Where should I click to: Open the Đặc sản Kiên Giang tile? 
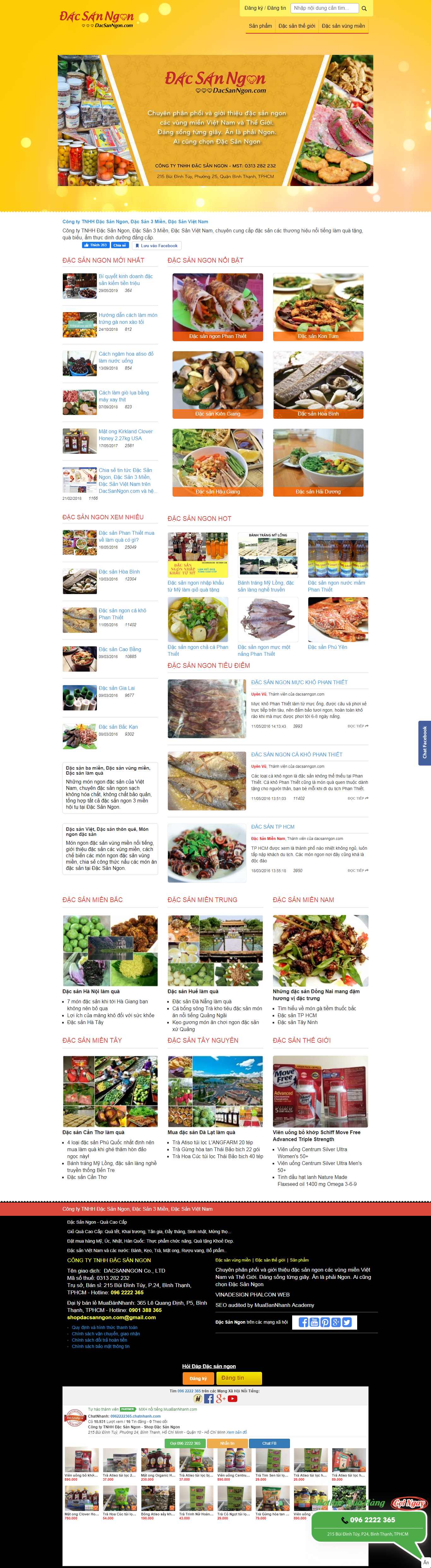click(217, 385)
